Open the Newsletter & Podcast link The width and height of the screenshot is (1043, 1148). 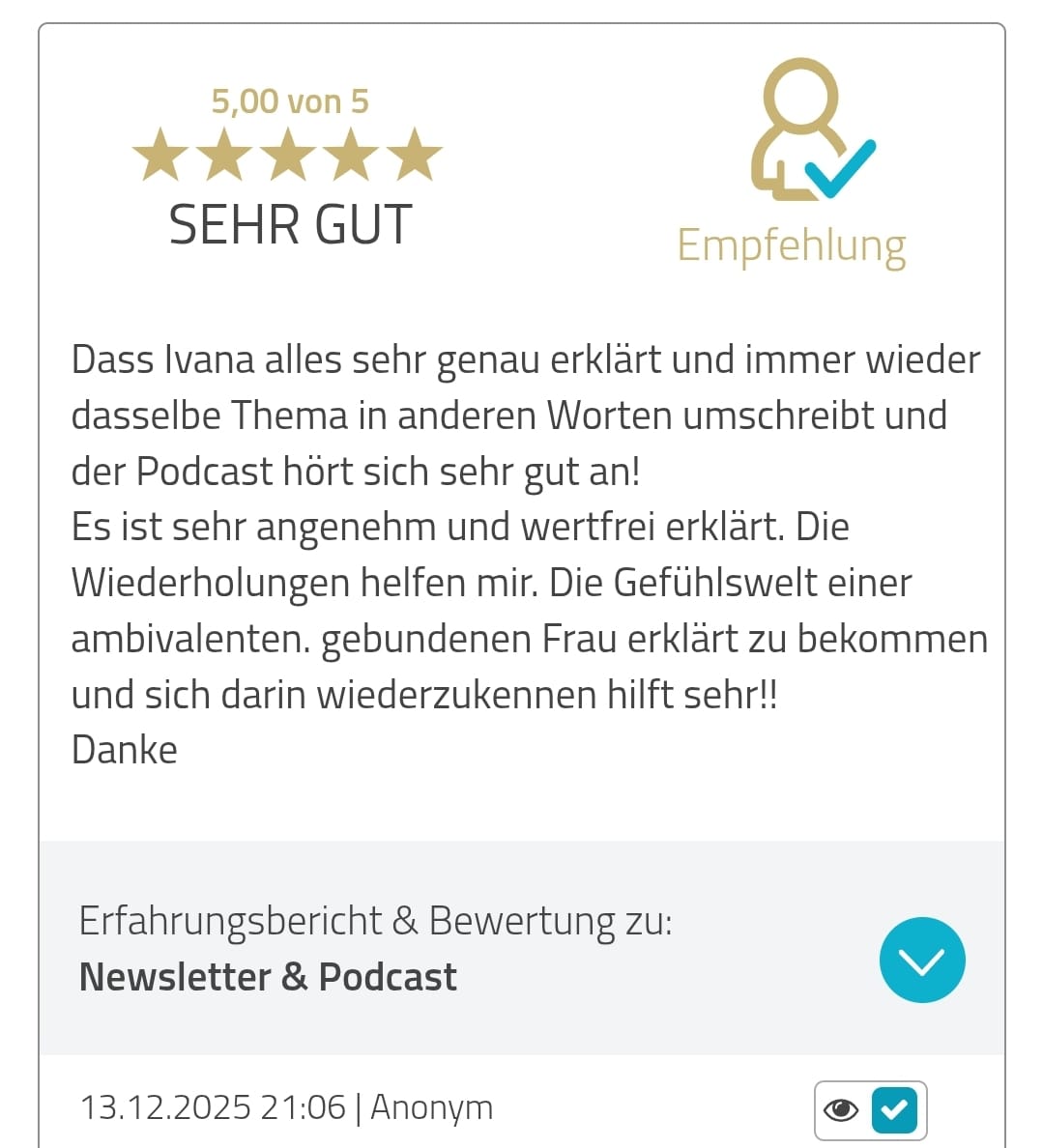click(x=267, y=976)
